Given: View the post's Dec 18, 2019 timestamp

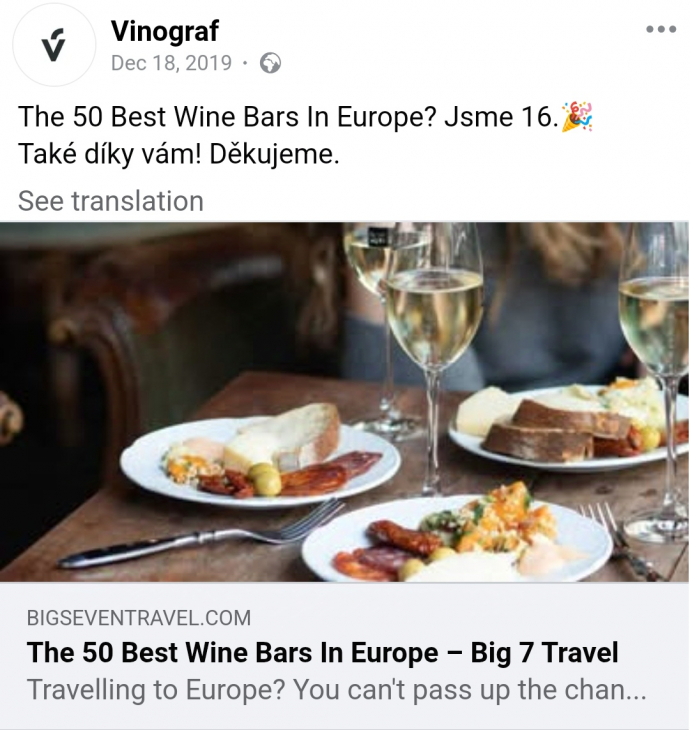Looking at the screenshot, I should click(x=171, y=63).
